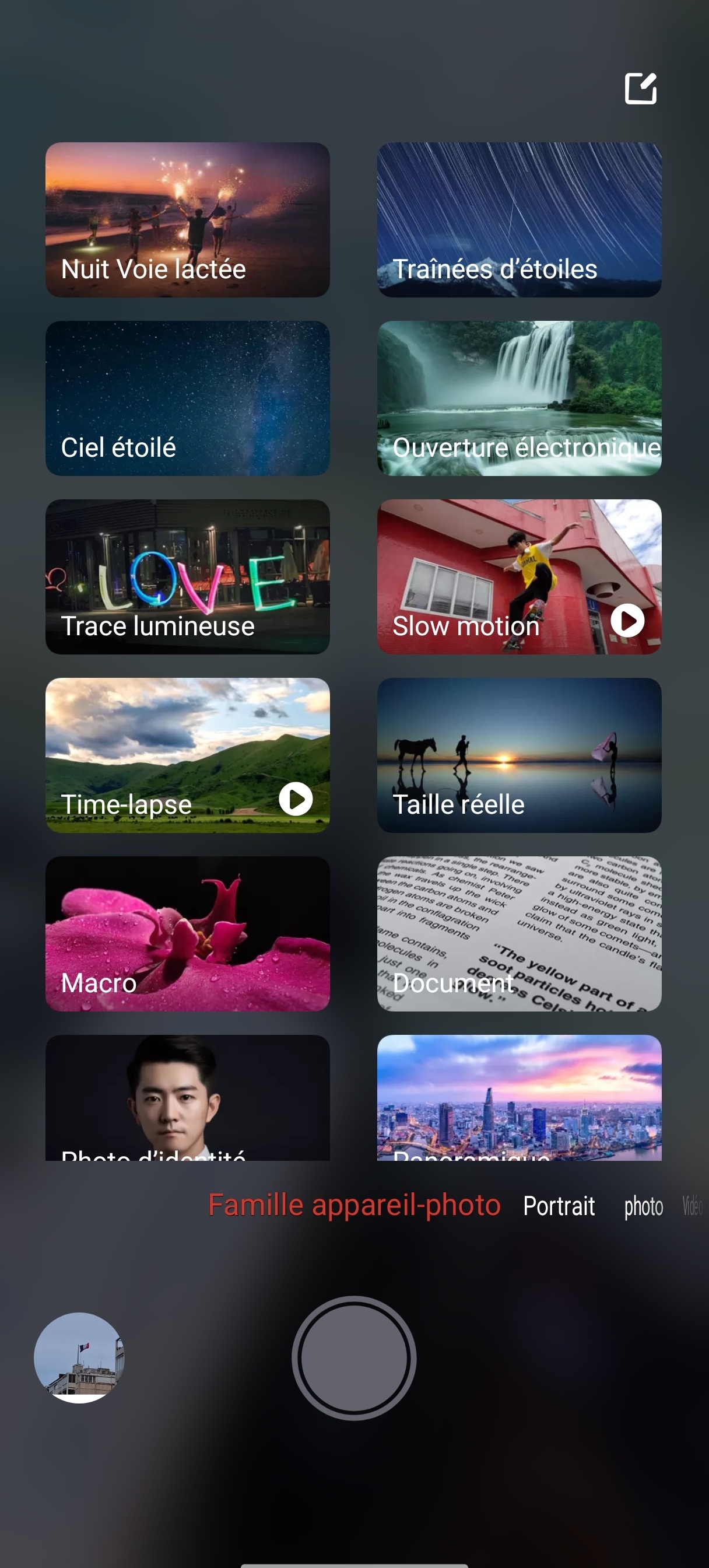Select the Ouverture électronique mode
This screenshot has height=1568, width=709.
[520, 398]
